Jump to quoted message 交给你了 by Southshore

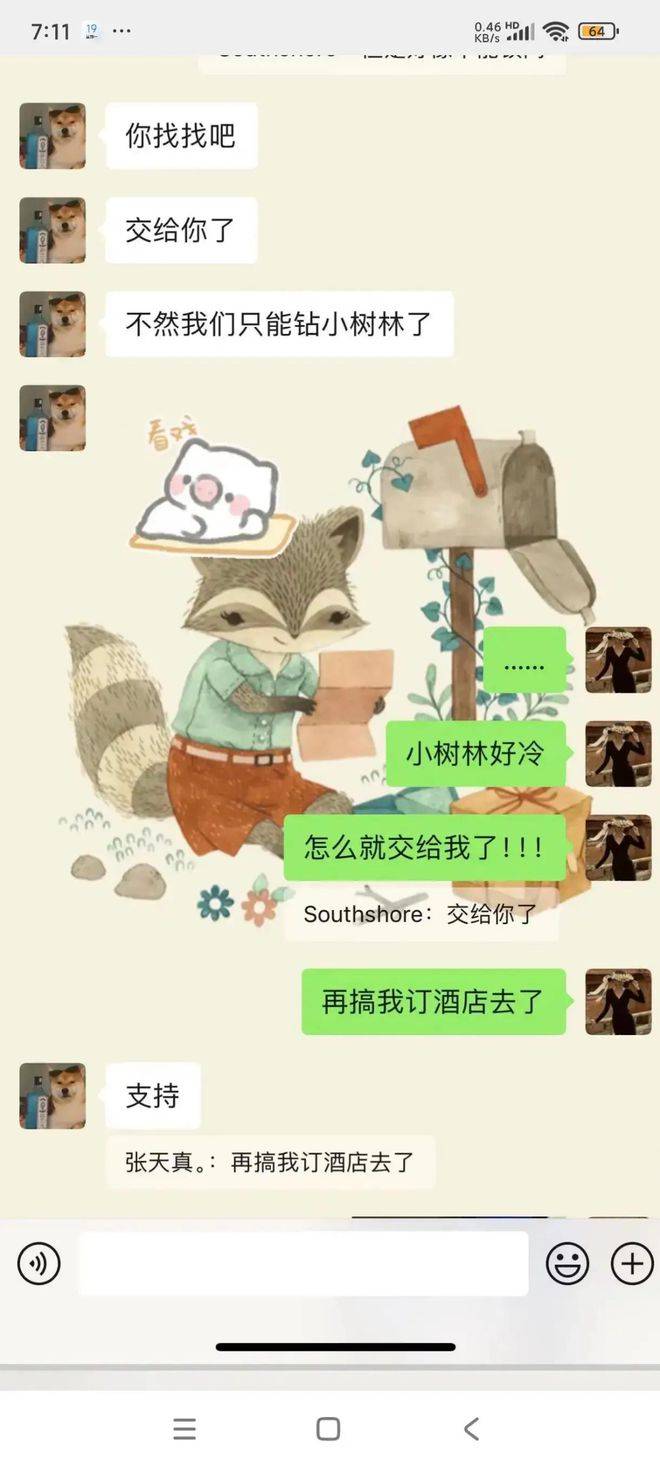tap(421, 914)
